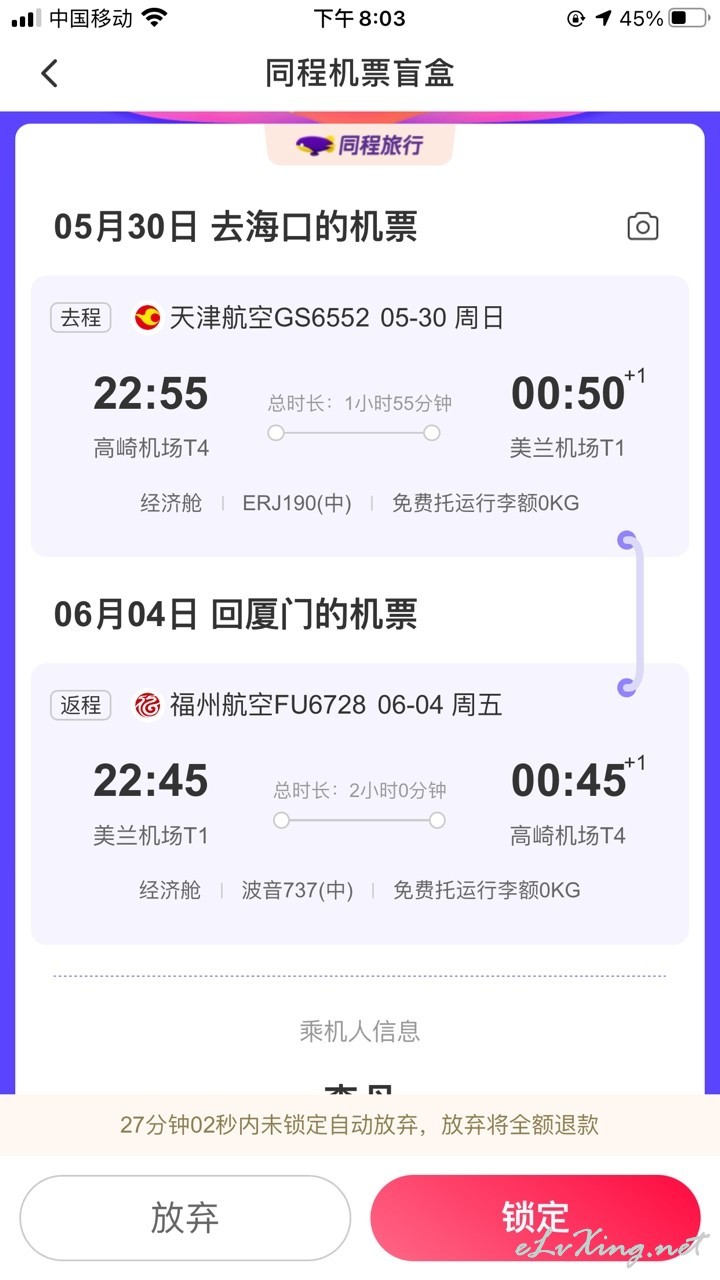Go back using the top-left arrow
The height and width of the screenshot is (1280, 720).
pyautogui.click(x=49, y=73)
